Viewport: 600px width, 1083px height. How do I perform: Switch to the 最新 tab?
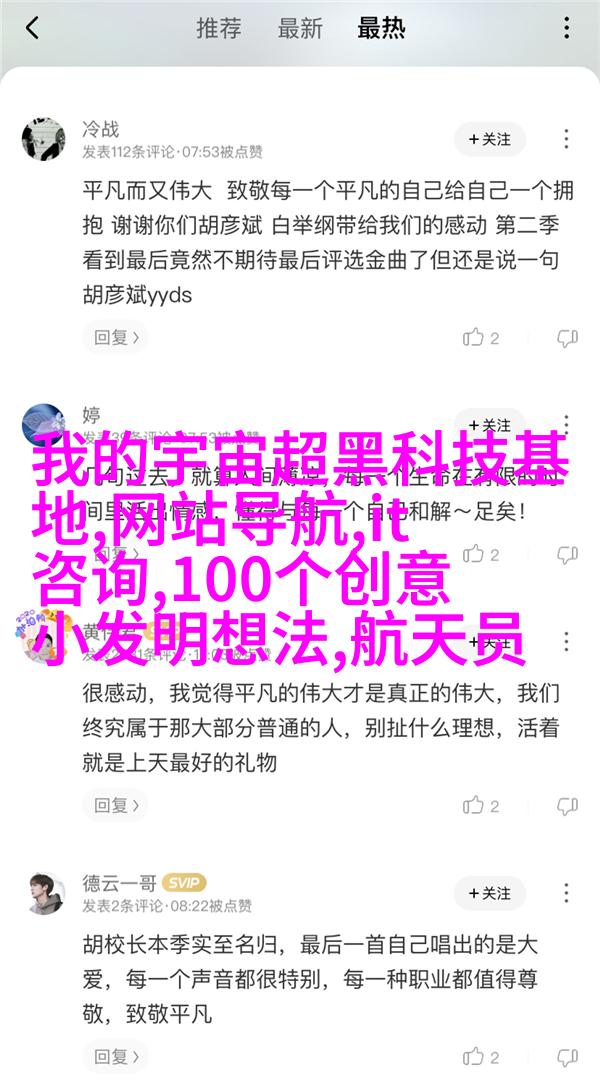pyautogui.click(x=300, y=28)
